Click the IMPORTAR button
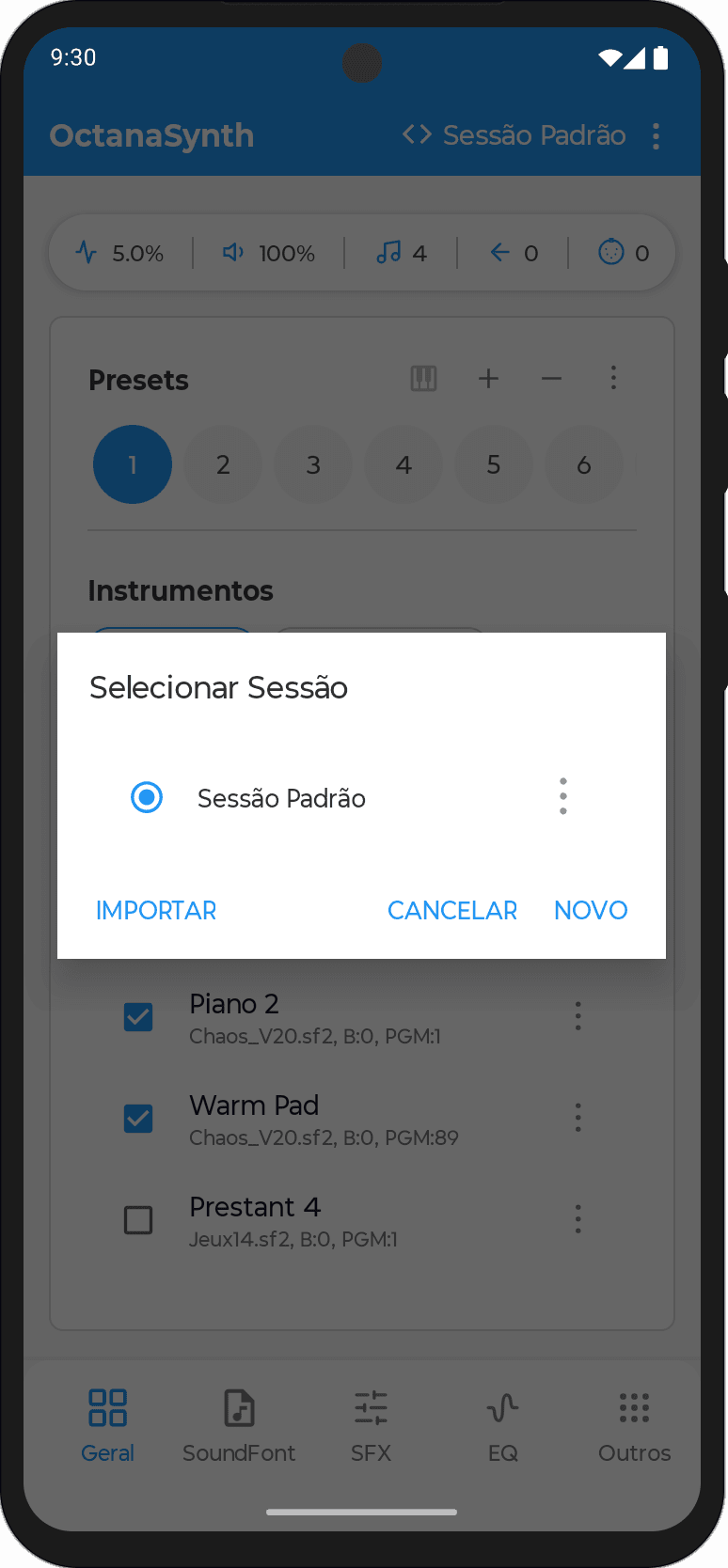 coord(155,910)
